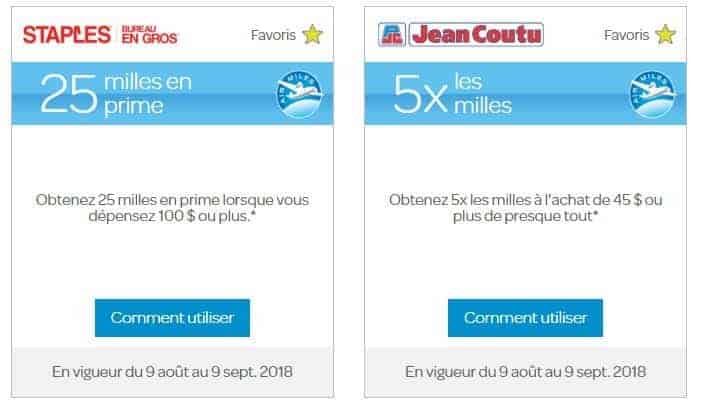Open Comment utiliser for the Staples offer
This screenshot has height=407, width=704.
tap(172, 317)
